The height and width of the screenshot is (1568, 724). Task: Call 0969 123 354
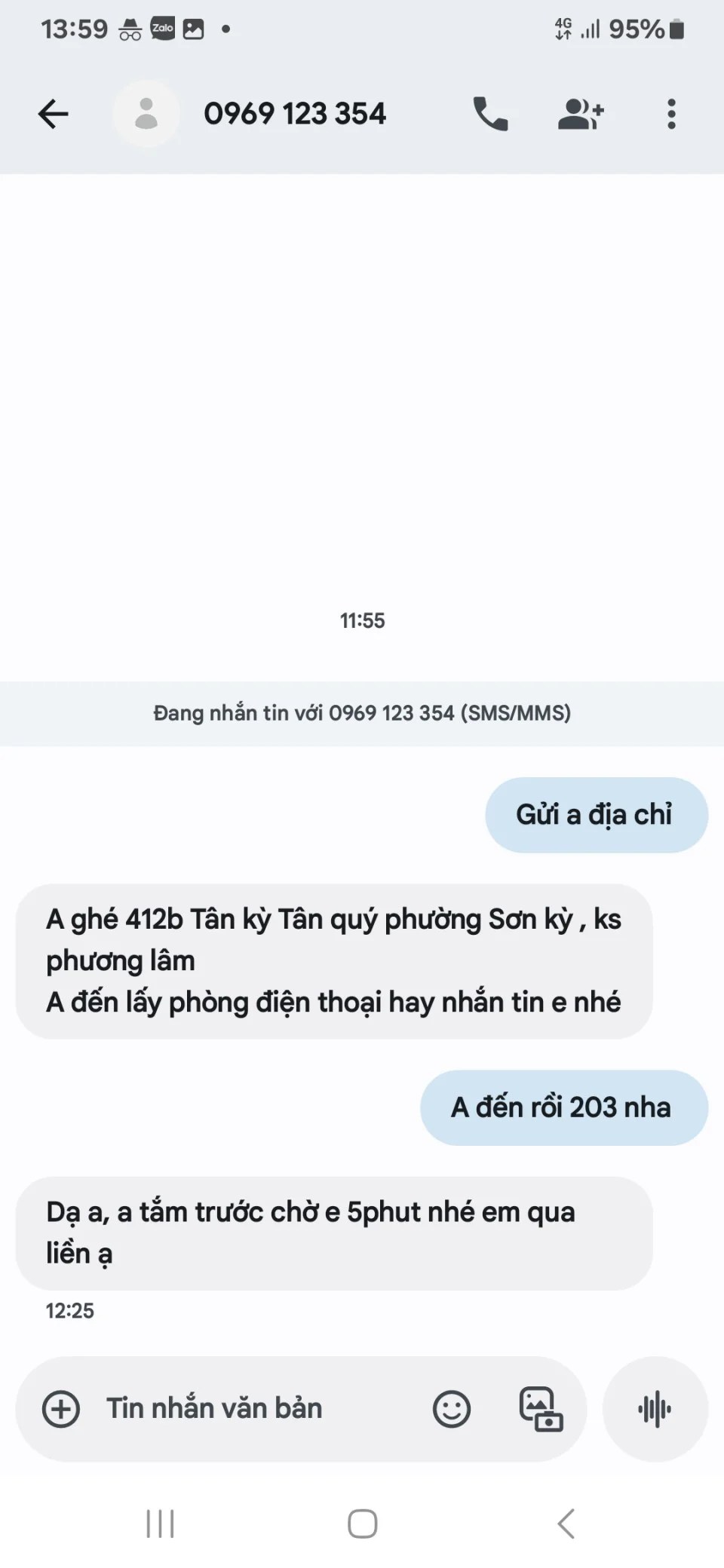point(490,115)
